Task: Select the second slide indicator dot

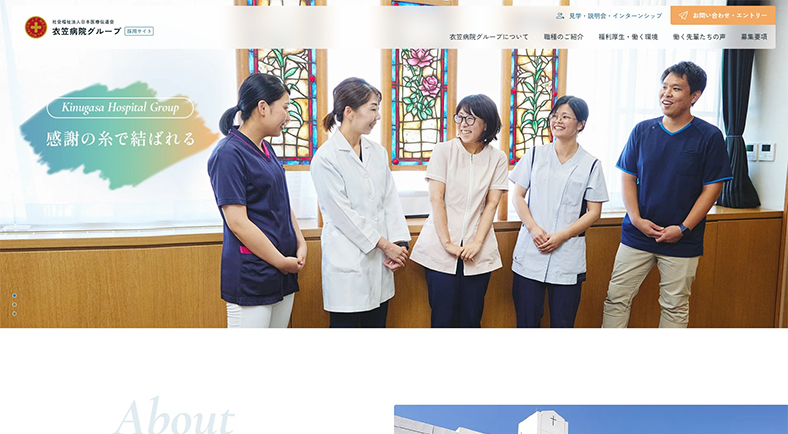Action: coord(14,305)
